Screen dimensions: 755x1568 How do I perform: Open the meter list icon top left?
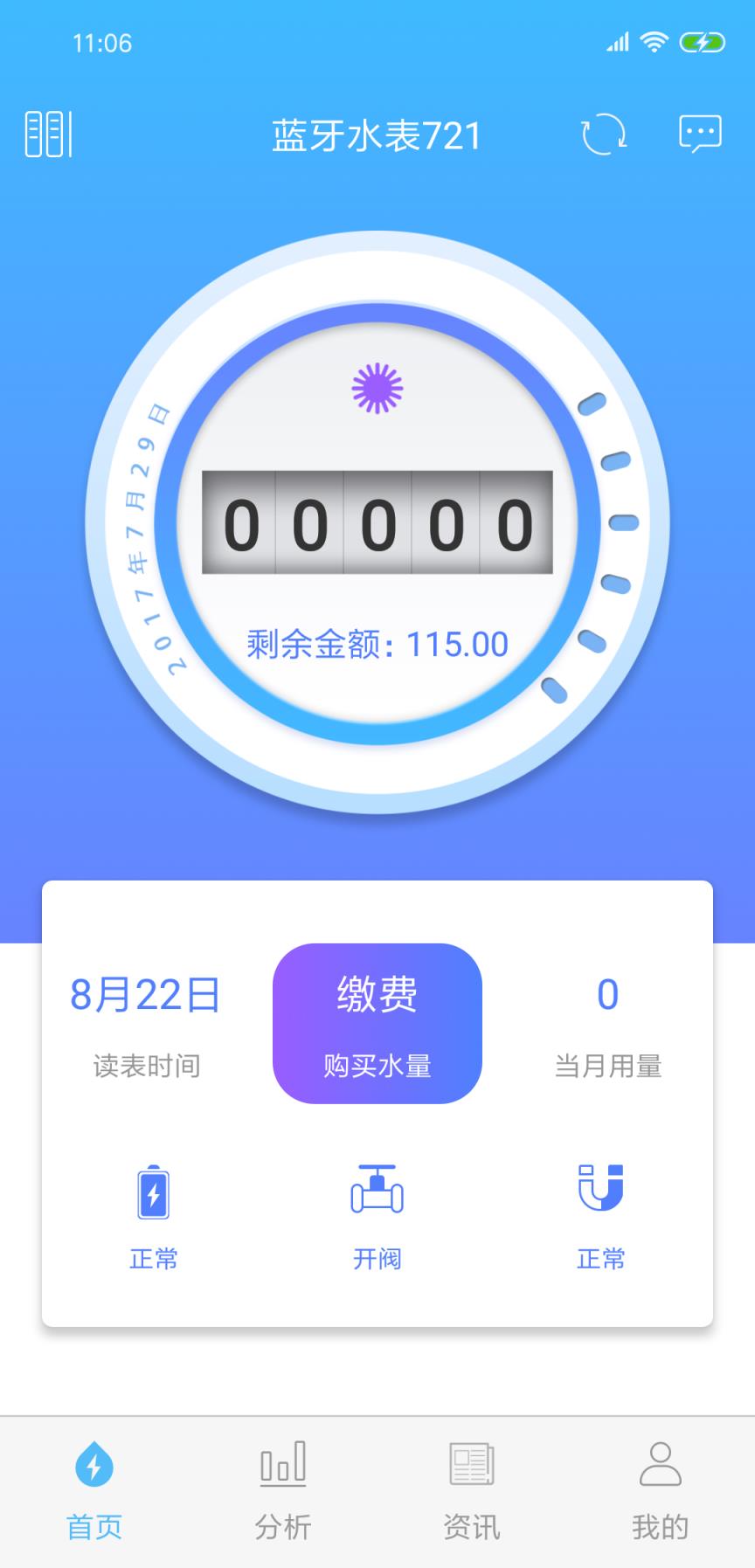(48, 135)
